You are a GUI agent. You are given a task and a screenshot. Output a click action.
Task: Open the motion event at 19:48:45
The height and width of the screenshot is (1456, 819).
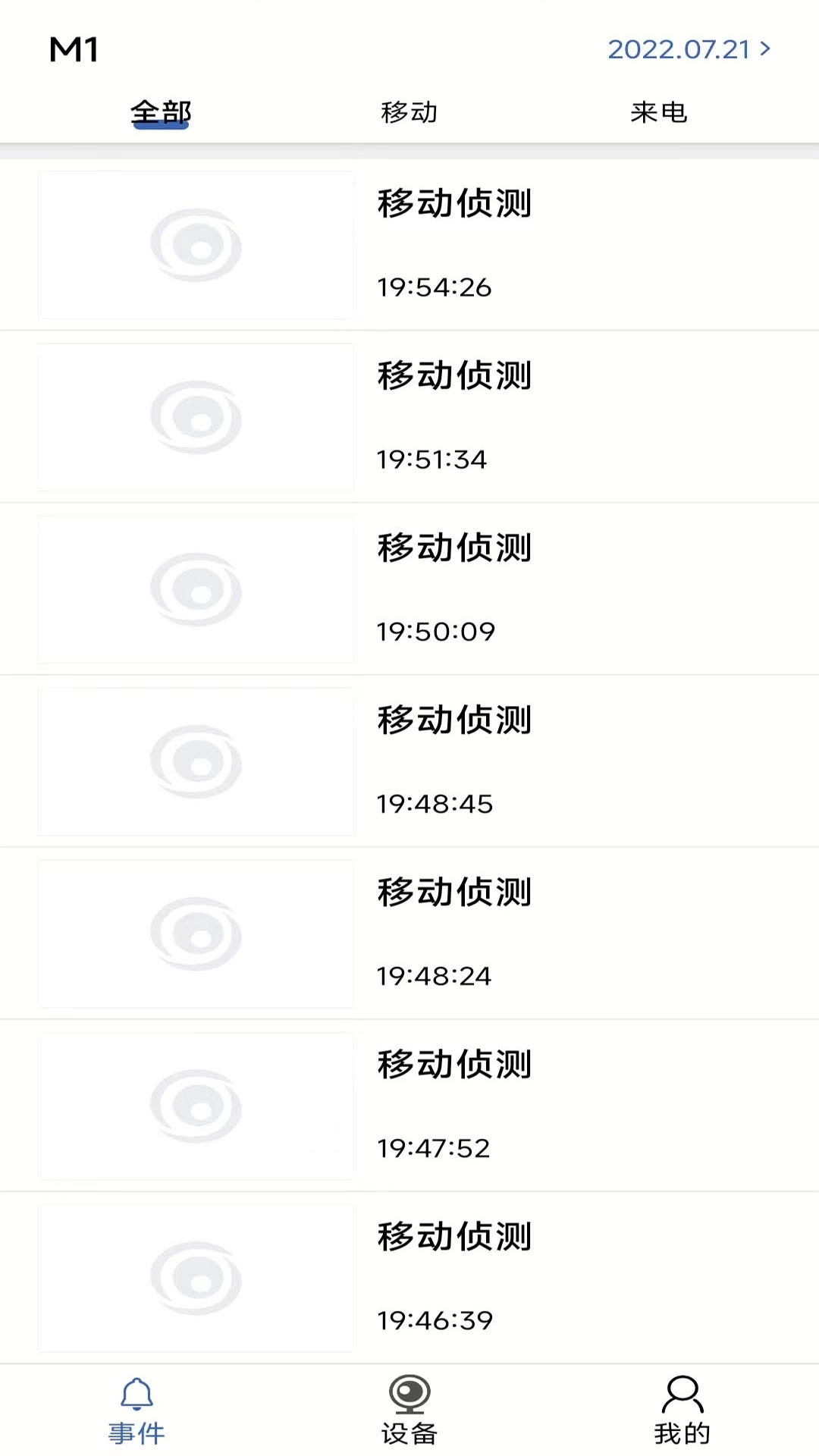(409, 761)
